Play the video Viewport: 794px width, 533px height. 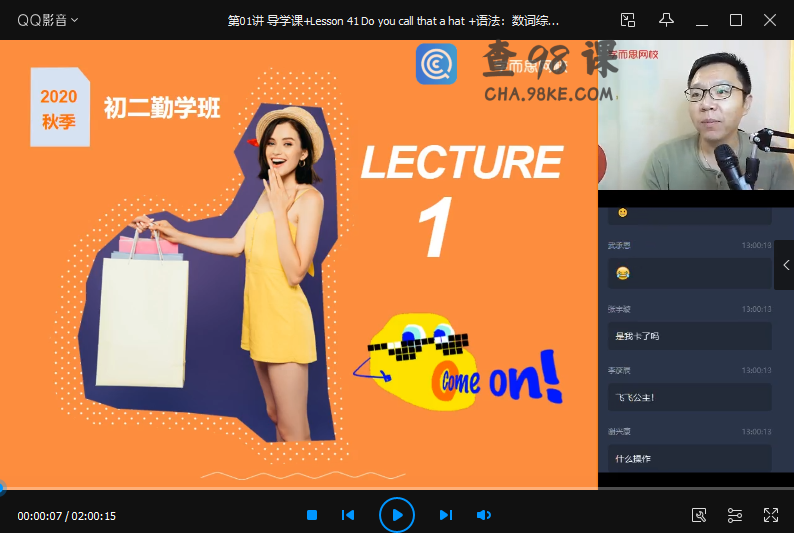tap(397, 515)
